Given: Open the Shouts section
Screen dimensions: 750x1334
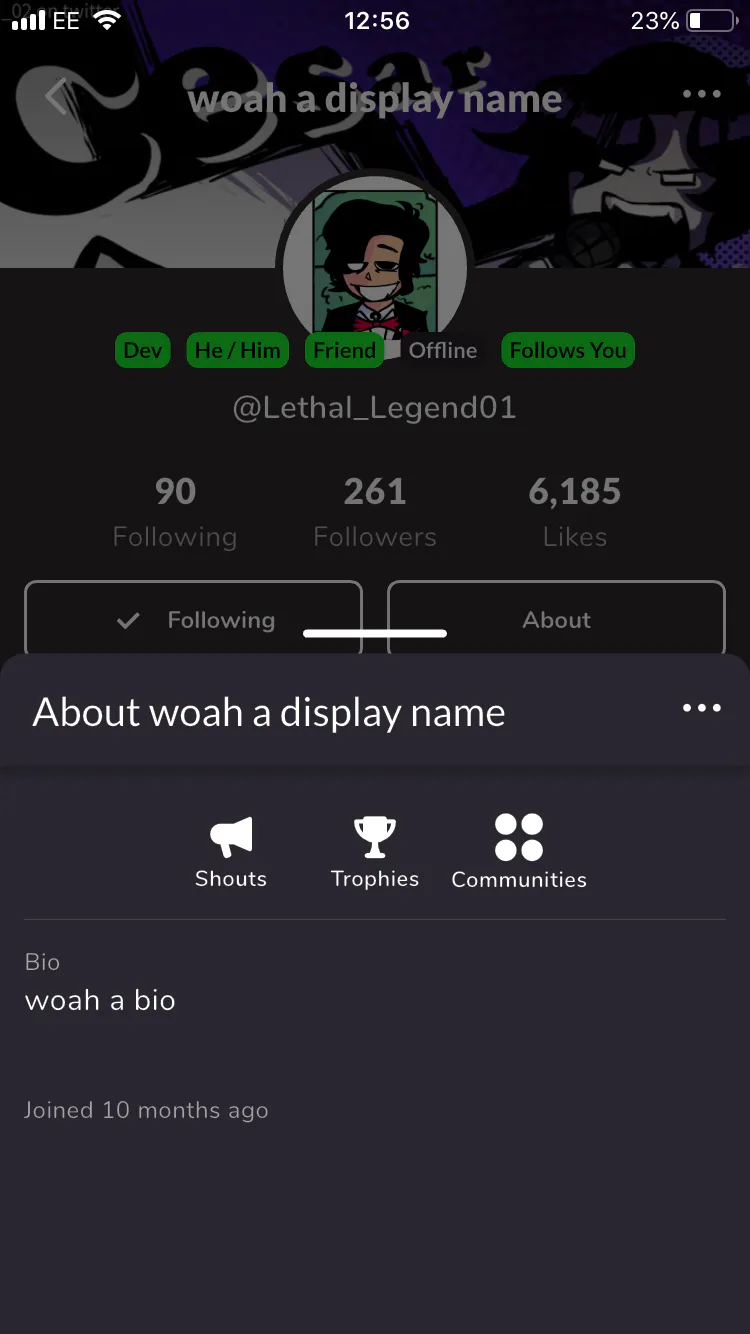Looking at the screenshot, I should [231, 852].
